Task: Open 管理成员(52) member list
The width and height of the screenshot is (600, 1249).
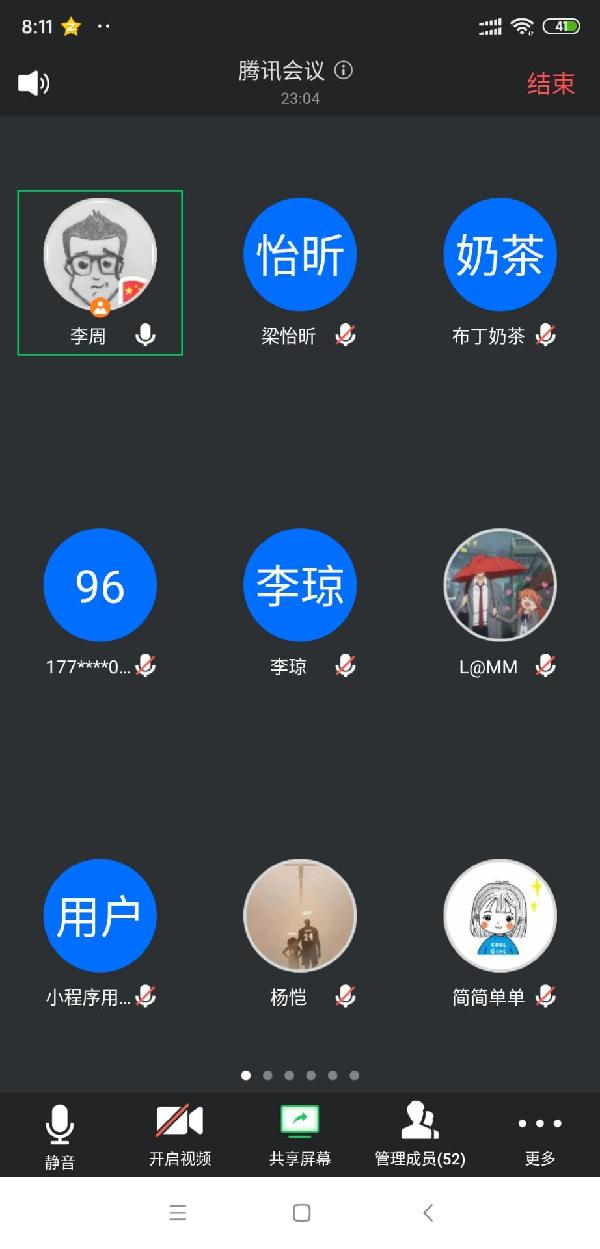Action: click(x=420, y=1136)
